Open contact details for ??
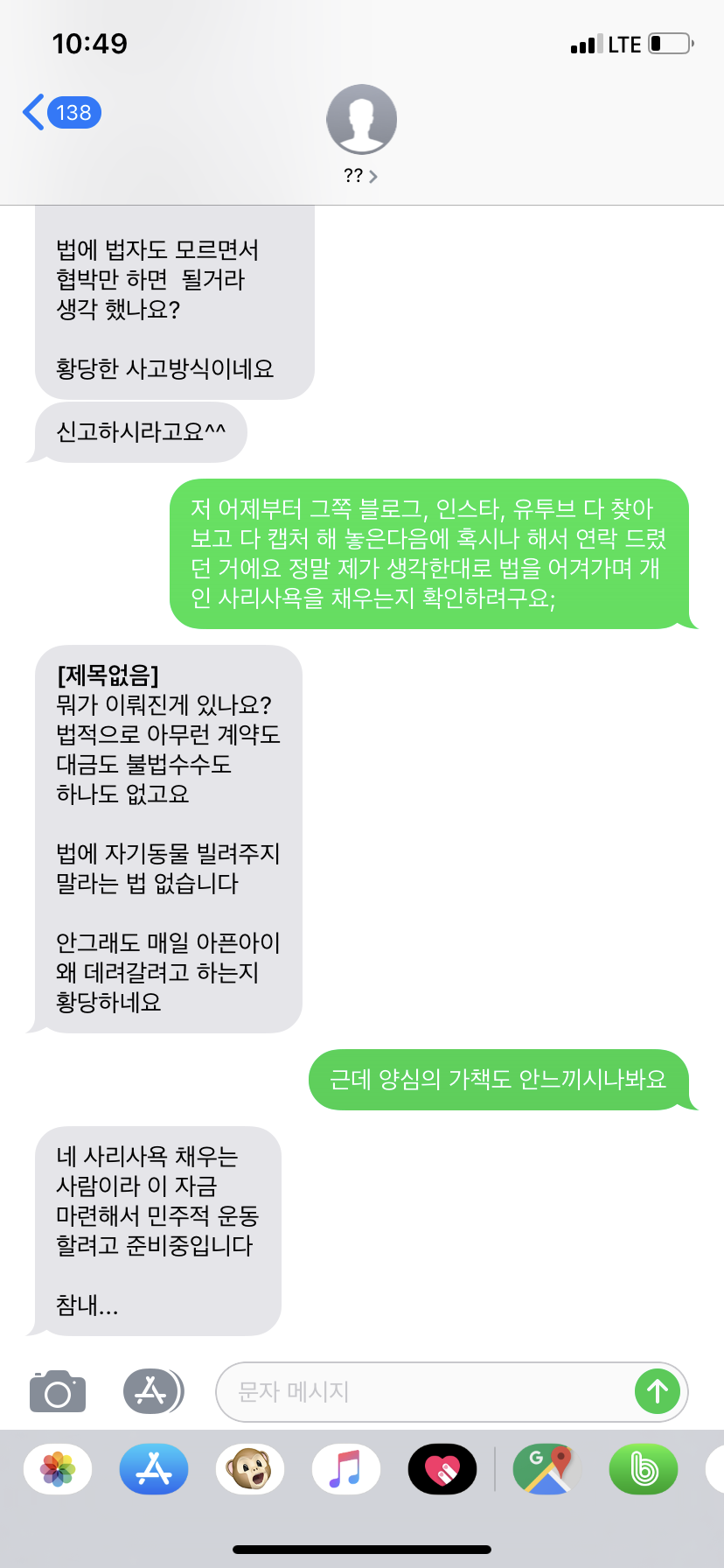The height and width of the screenshot is (1568, 724). click(x=361, y=133)
